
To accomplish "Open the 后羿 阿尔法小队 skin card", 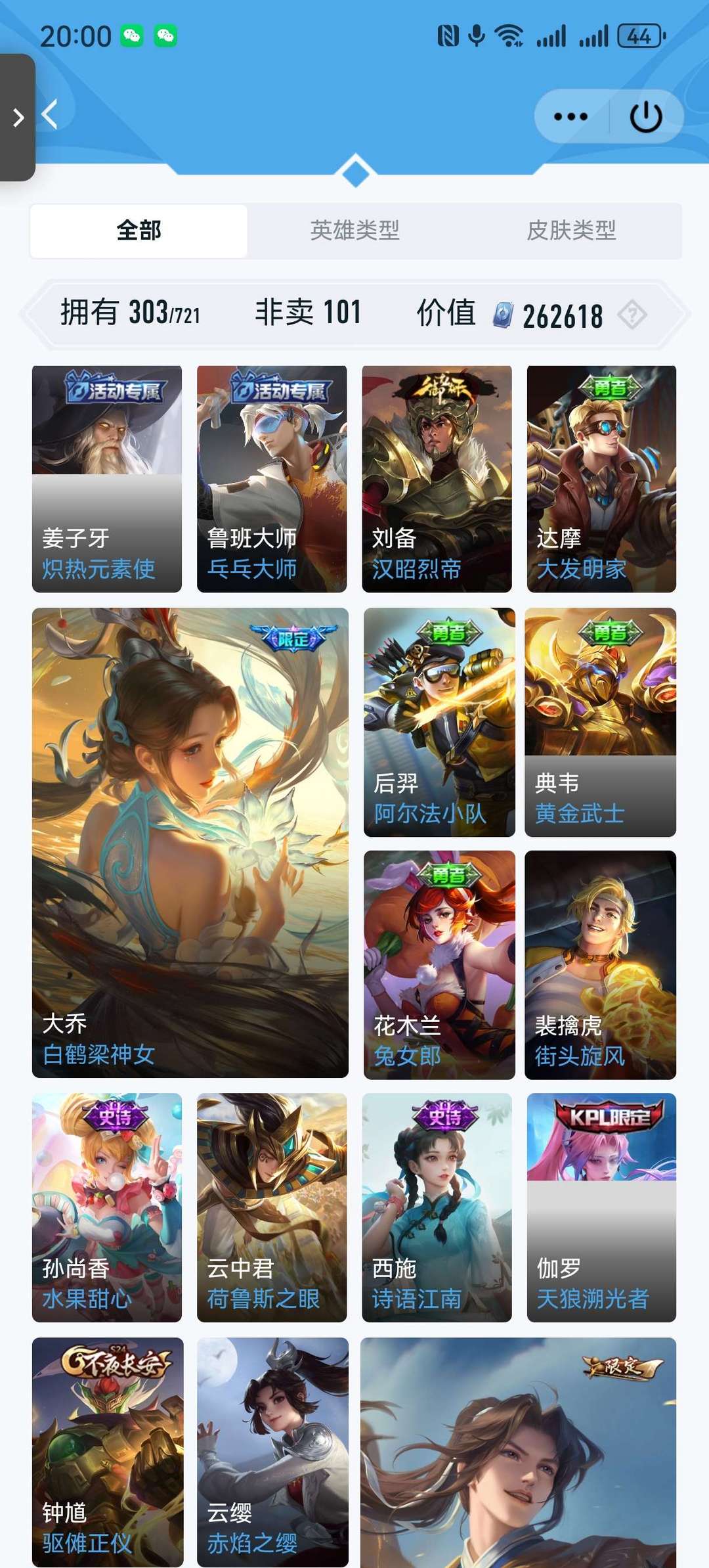I will click(x=439, y=723).
